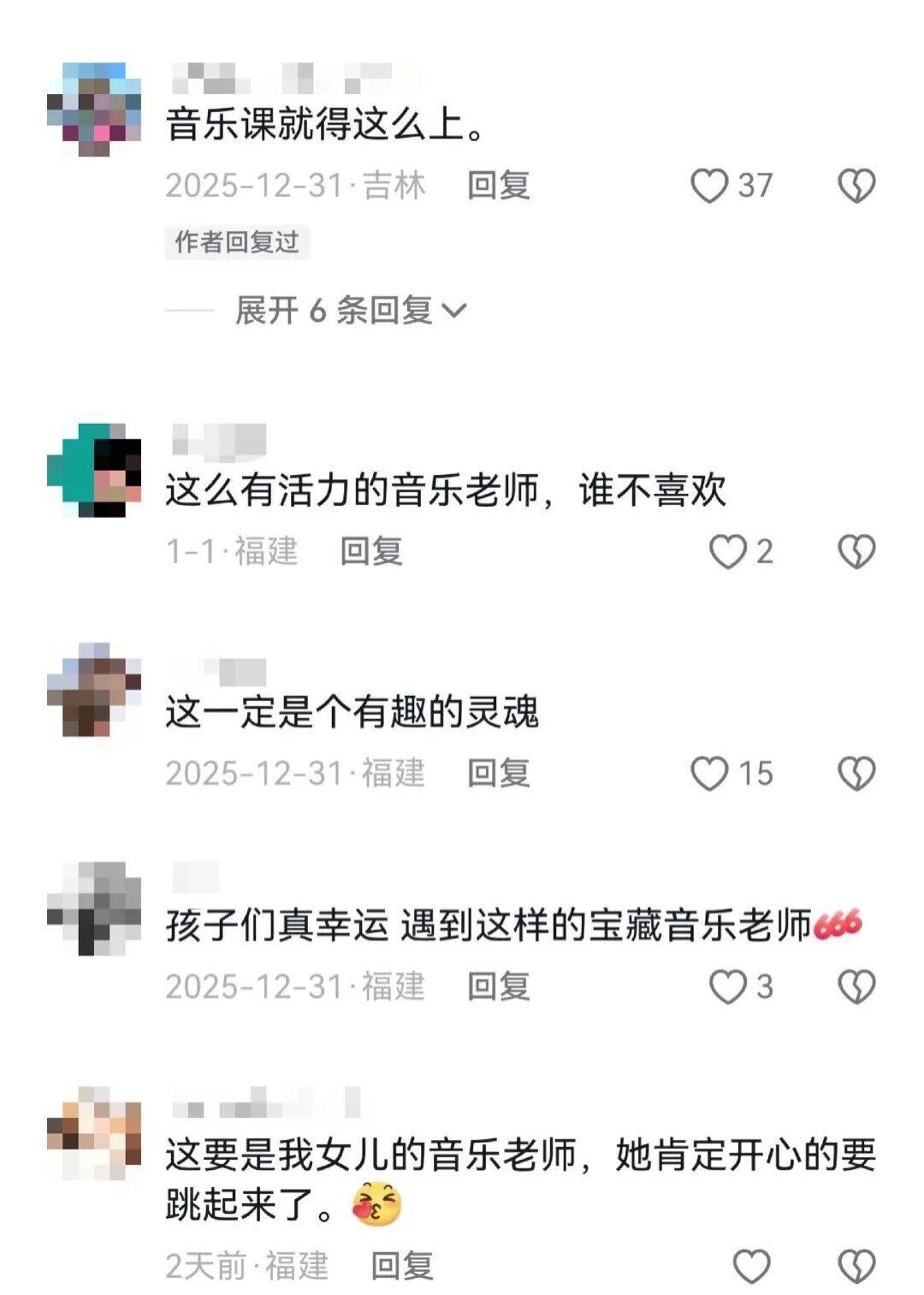
Task: Reply to the comment '孩子们真幸运'
Action: tap(498, 987)
